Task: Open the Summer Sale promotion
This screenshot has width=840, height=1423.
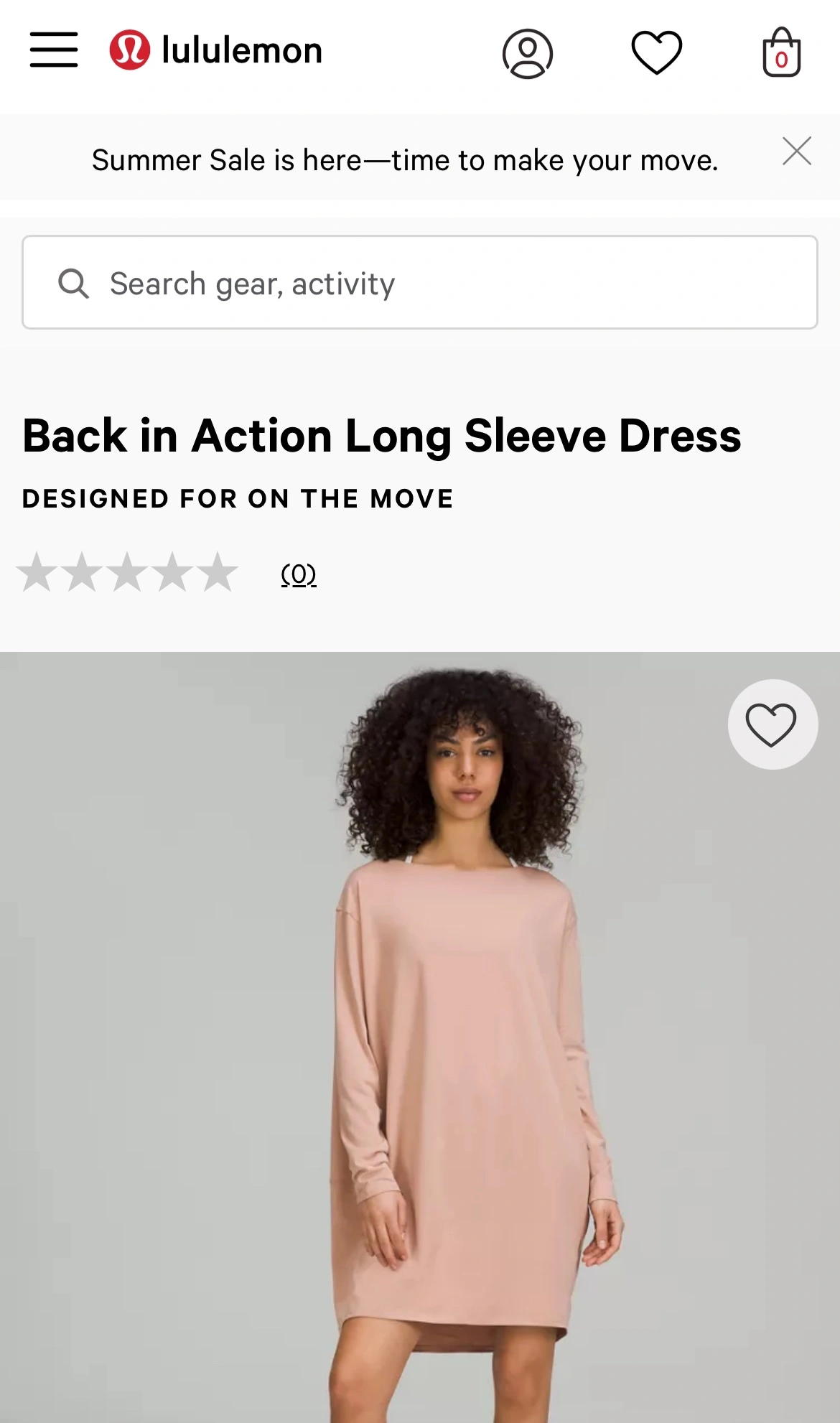Action: (405, 160)
